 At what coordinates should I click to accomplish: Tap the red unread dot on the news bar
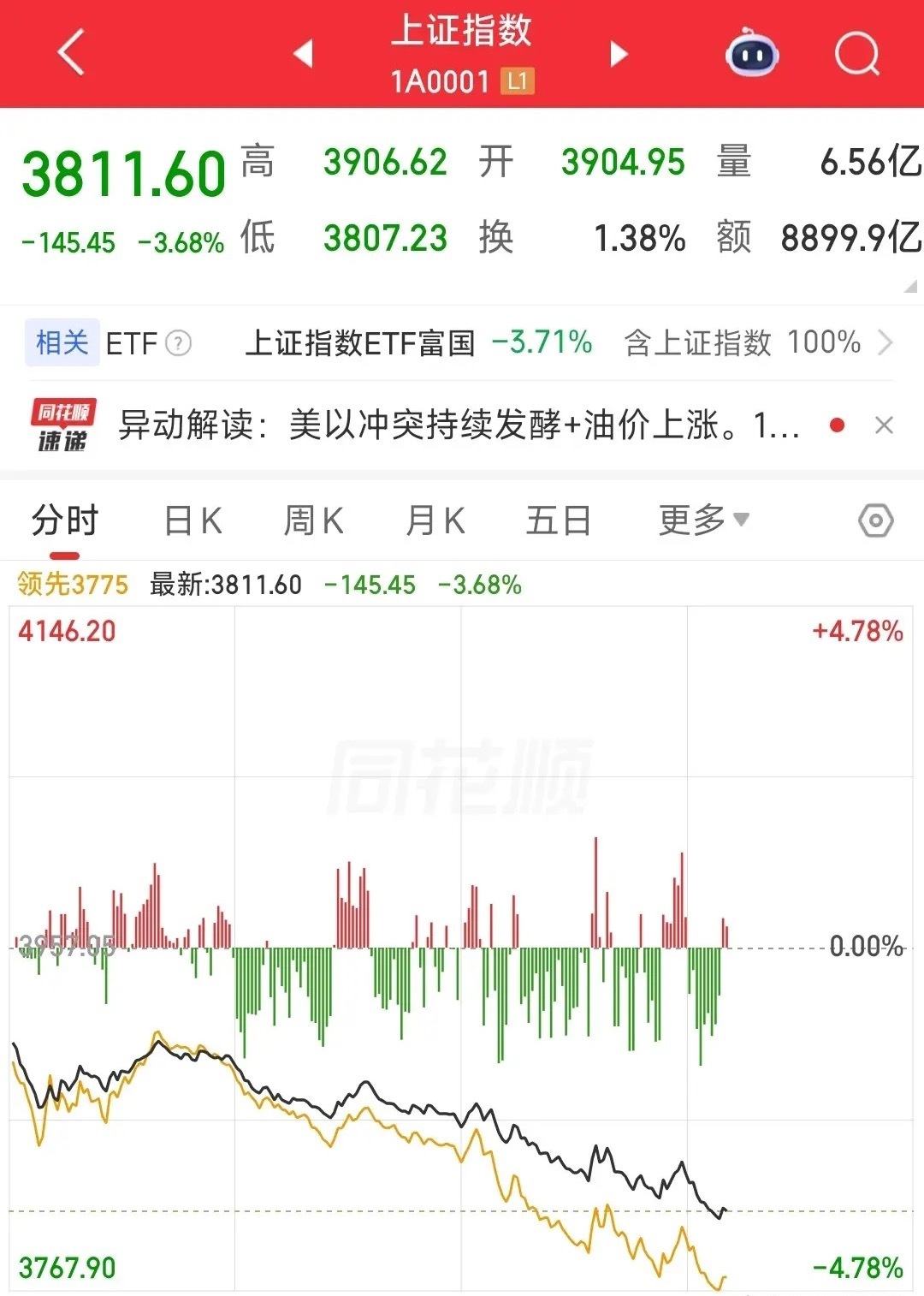point(836,424)
